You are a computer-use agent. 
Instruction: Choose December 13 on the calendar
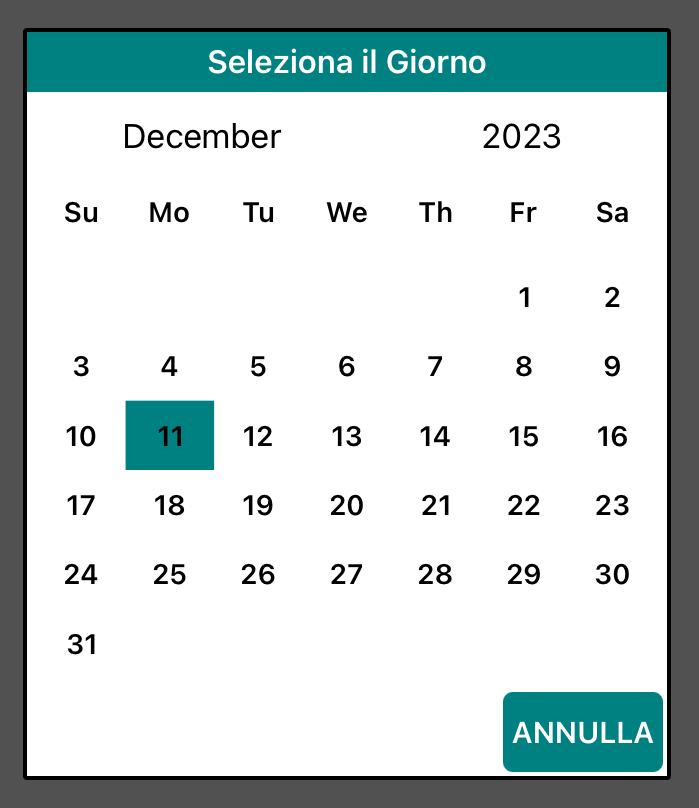coord(346,436)
